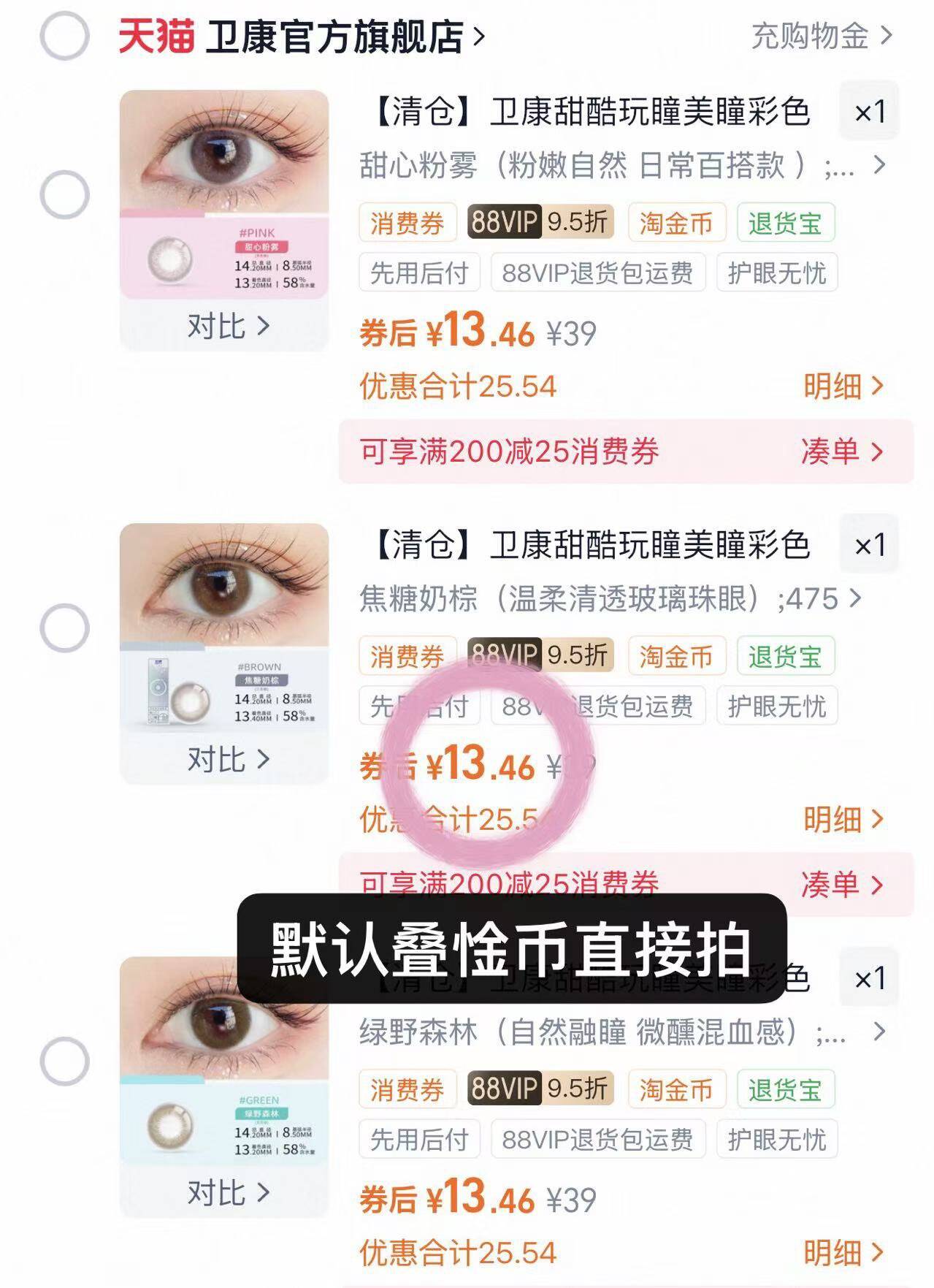Change the 甜心粉雾 variant selection
Image resolution: width=934 pixels, height=1288 pixels.
pyautogui.click(x=621, y=167)
